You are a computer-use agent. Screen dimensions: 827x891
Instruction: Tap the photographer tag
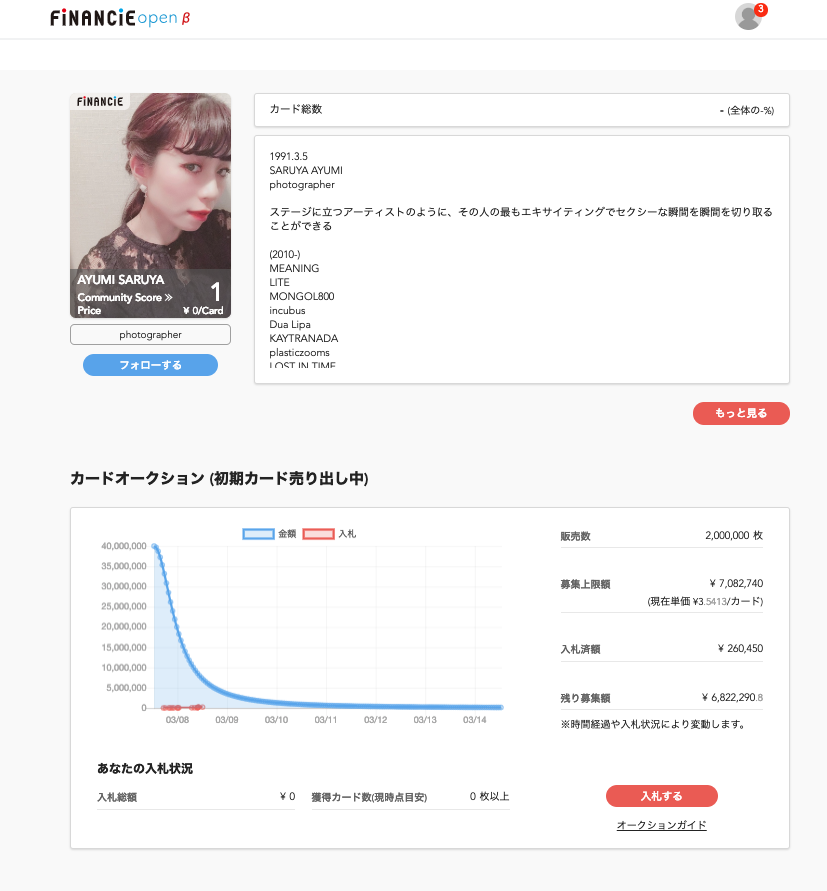click(x=150, y=335)
